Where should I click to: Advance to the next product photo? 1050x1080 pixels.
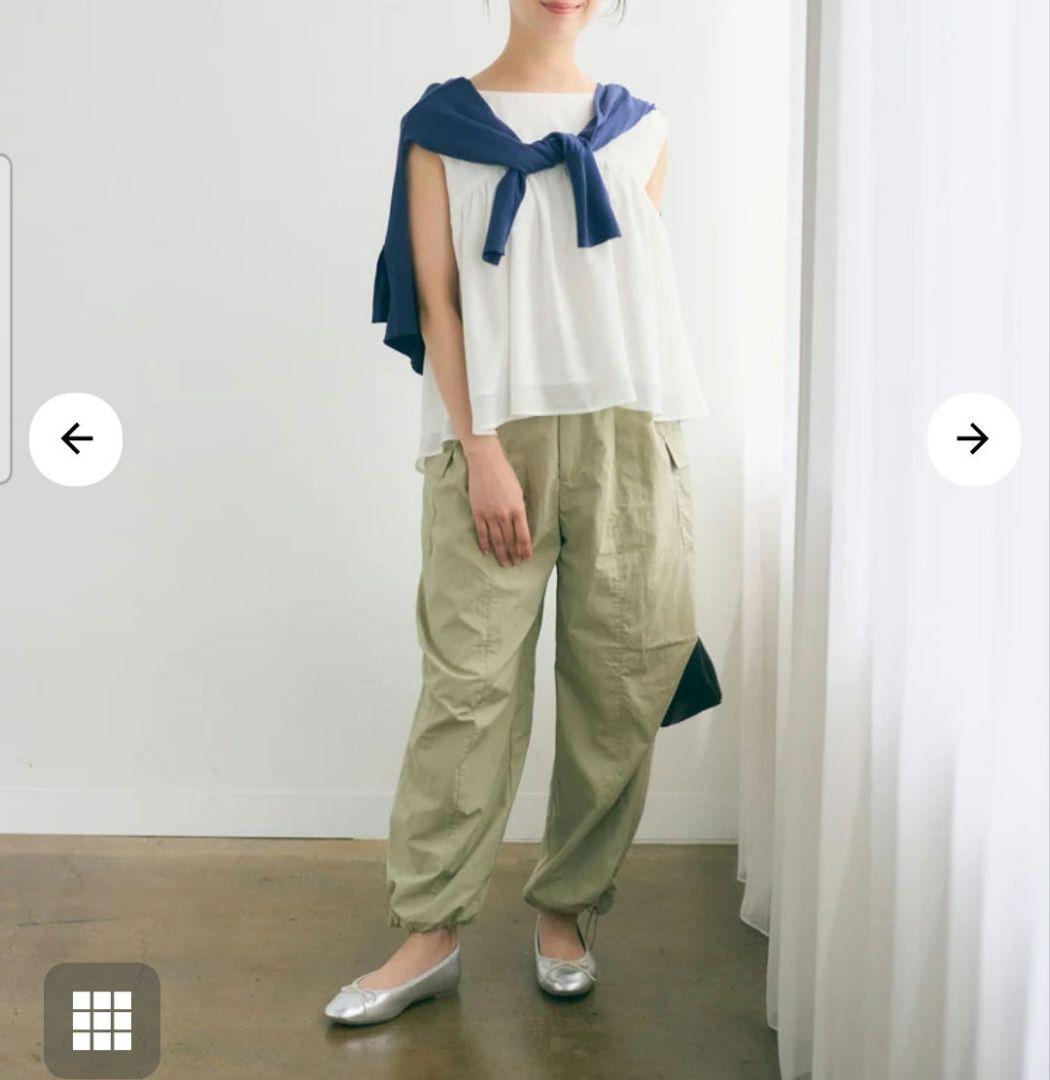tap(972, 437)
